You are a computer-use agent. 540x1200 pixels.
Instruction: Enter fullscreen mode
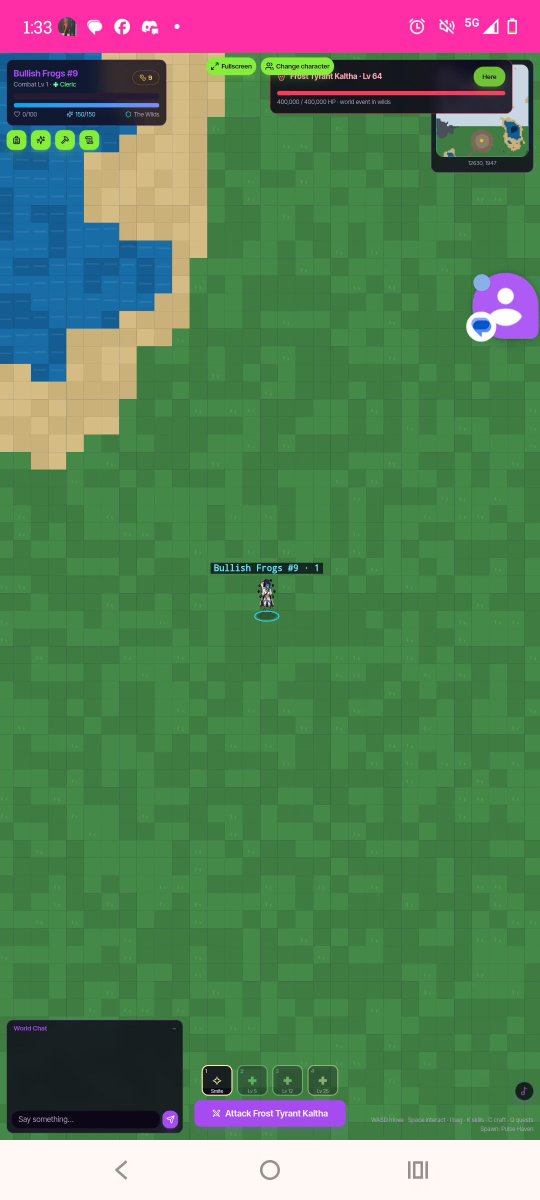(231, 66)
